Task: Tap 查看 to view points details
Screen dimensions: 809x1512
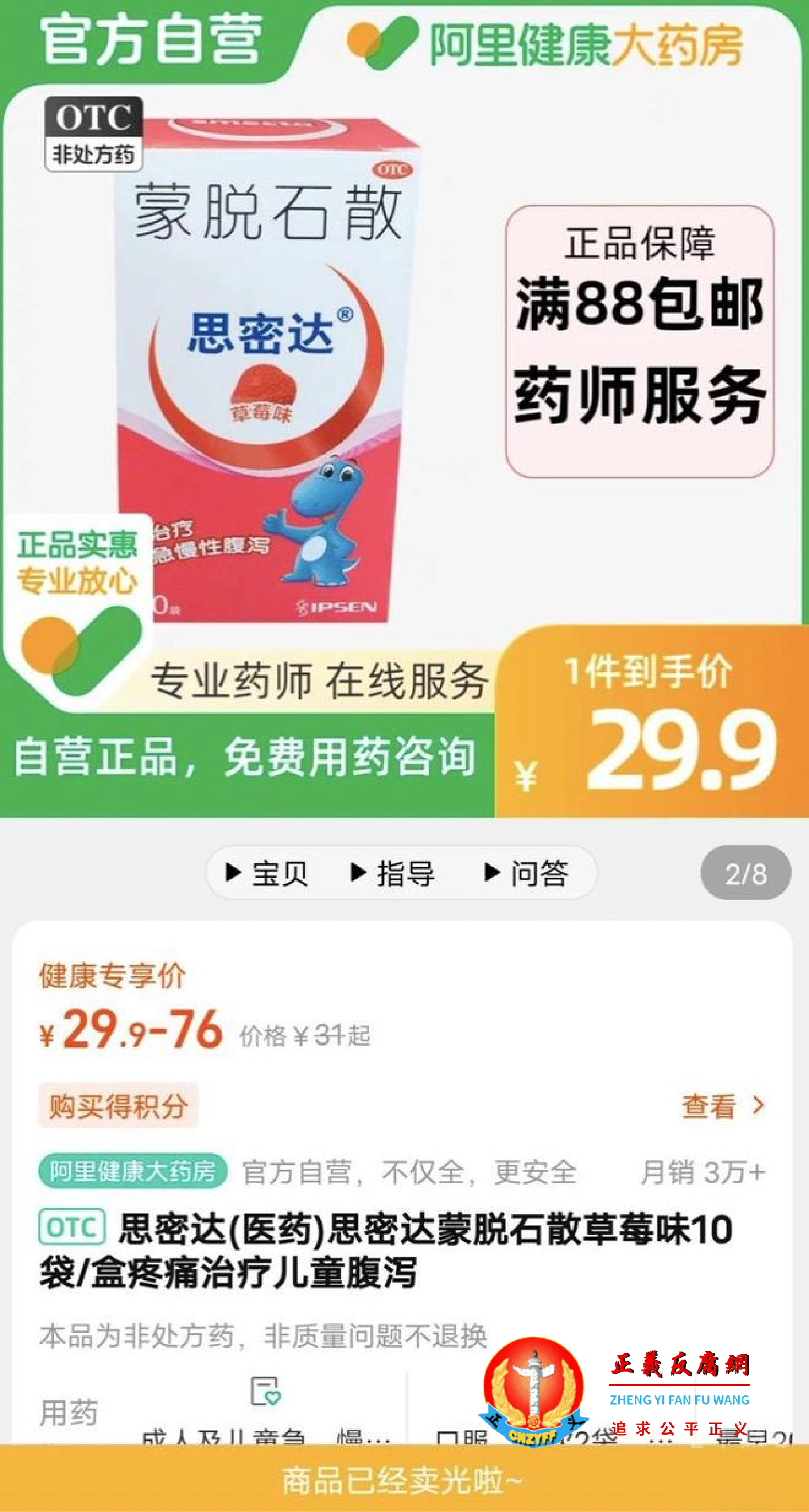Action: point(722,1106)
